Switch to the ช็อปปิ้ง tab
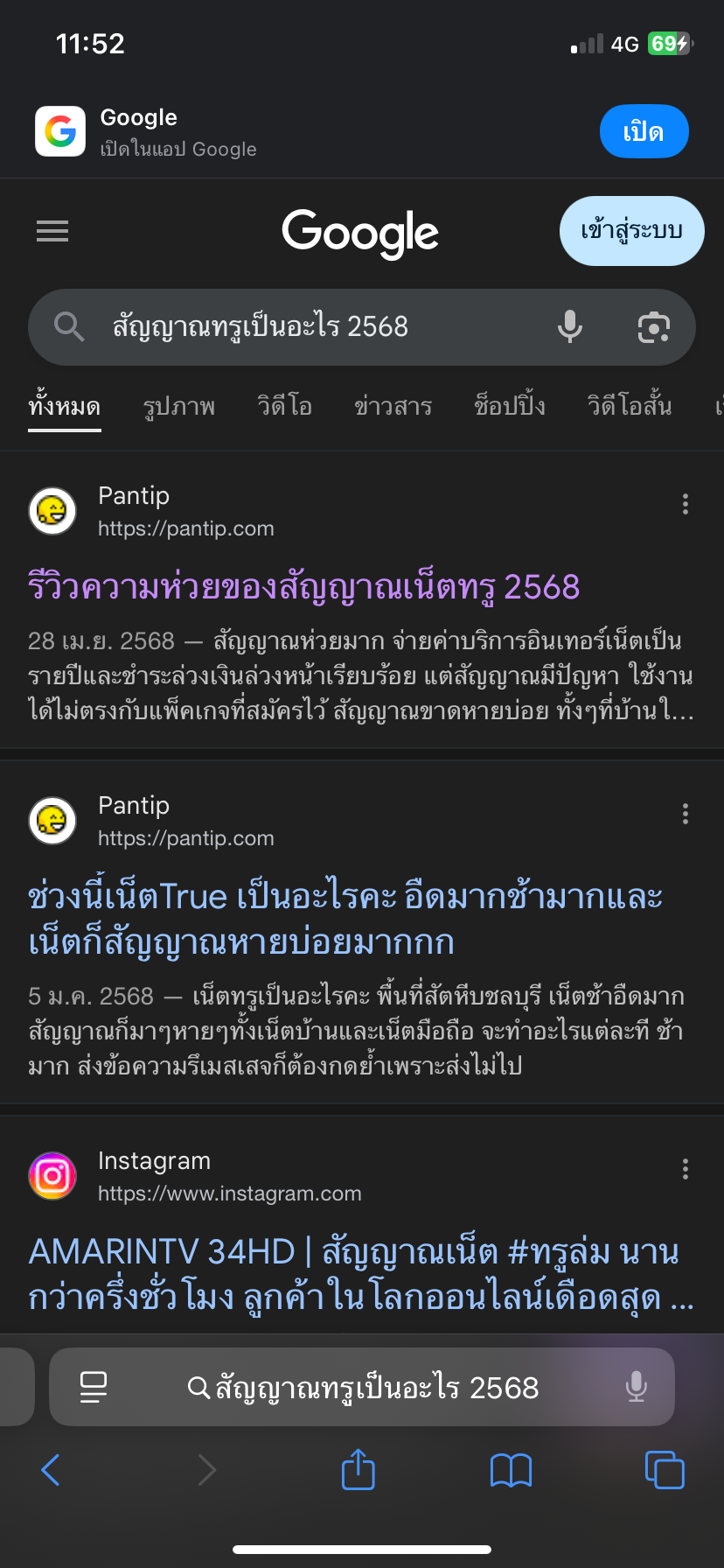Image resolution: width=724 pixels, height=1568 pixels. [x=510, y=407]
